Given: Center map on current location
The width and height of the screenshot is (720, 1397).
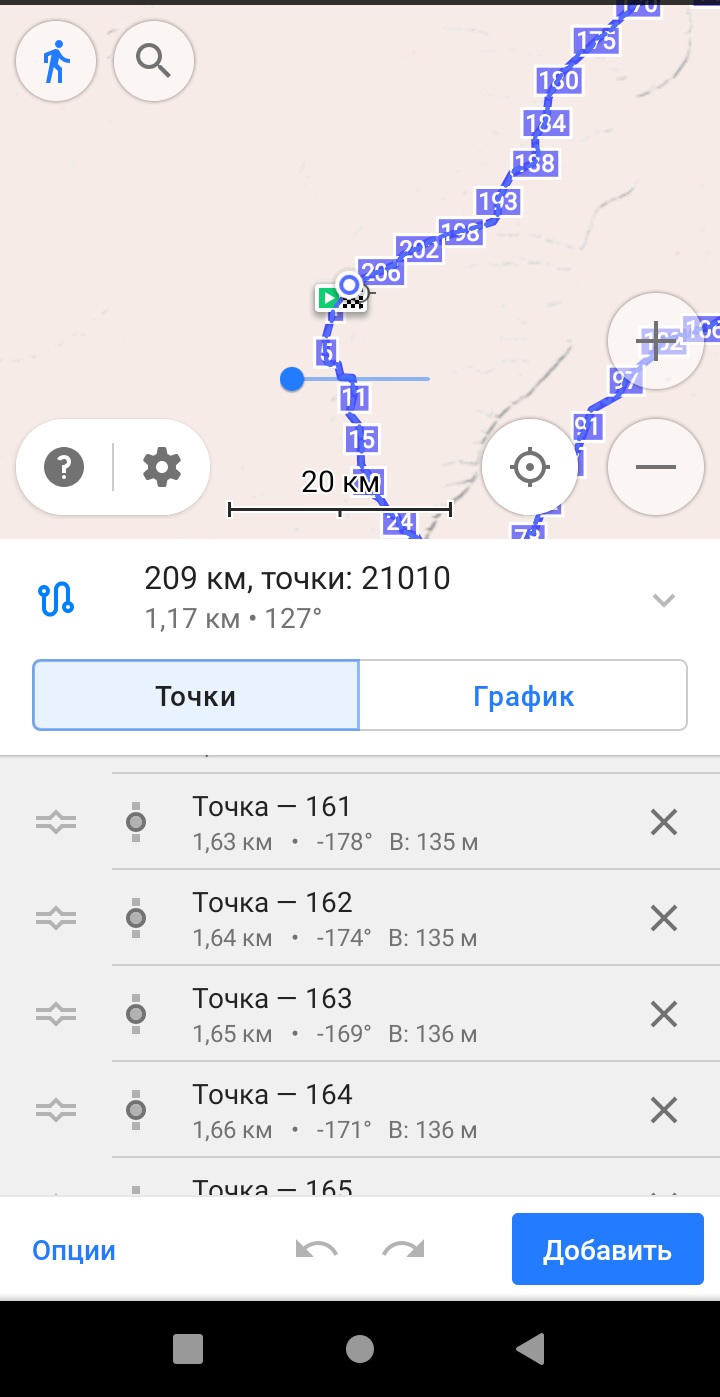Looking at the screenshot, I should (530, 467).
